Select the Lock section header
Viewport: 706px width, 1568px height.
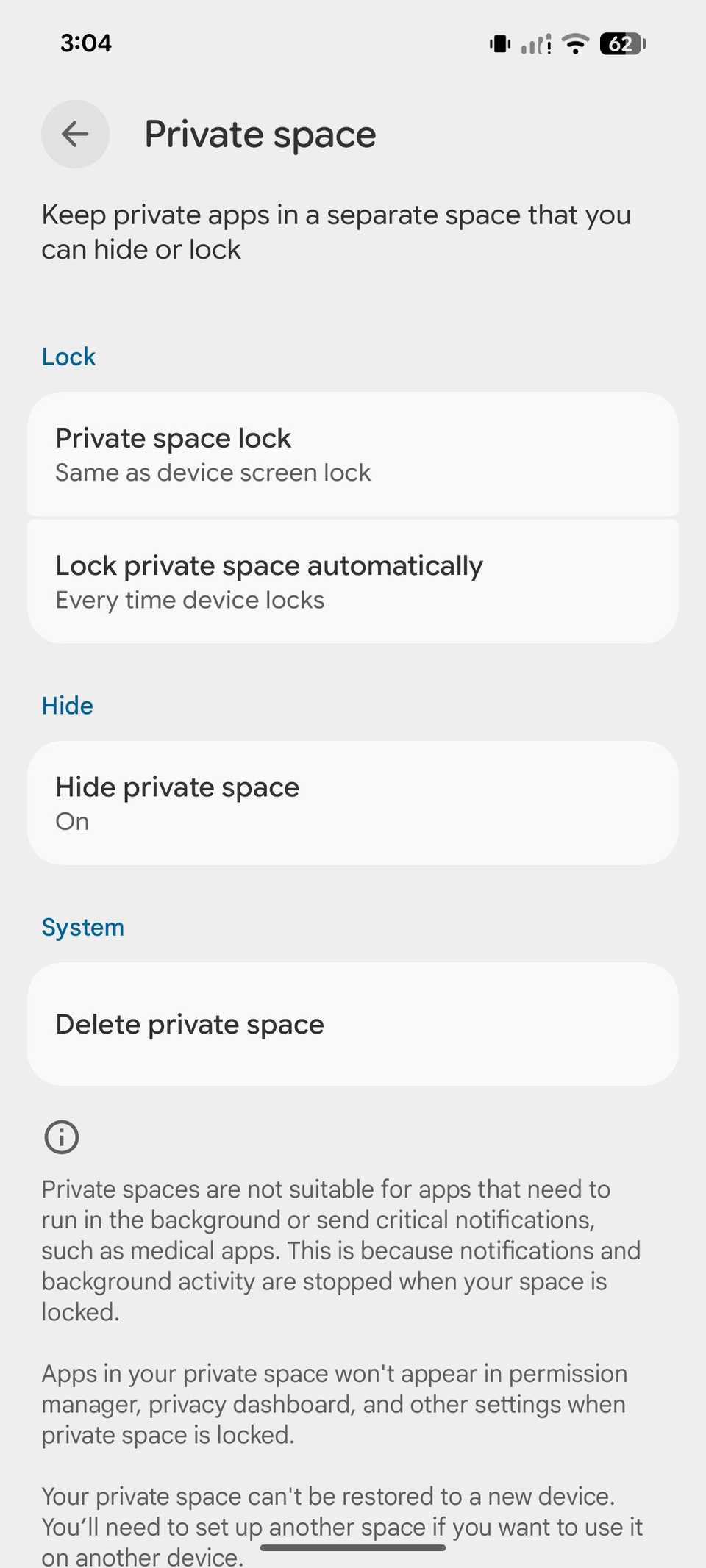point(68,356)
